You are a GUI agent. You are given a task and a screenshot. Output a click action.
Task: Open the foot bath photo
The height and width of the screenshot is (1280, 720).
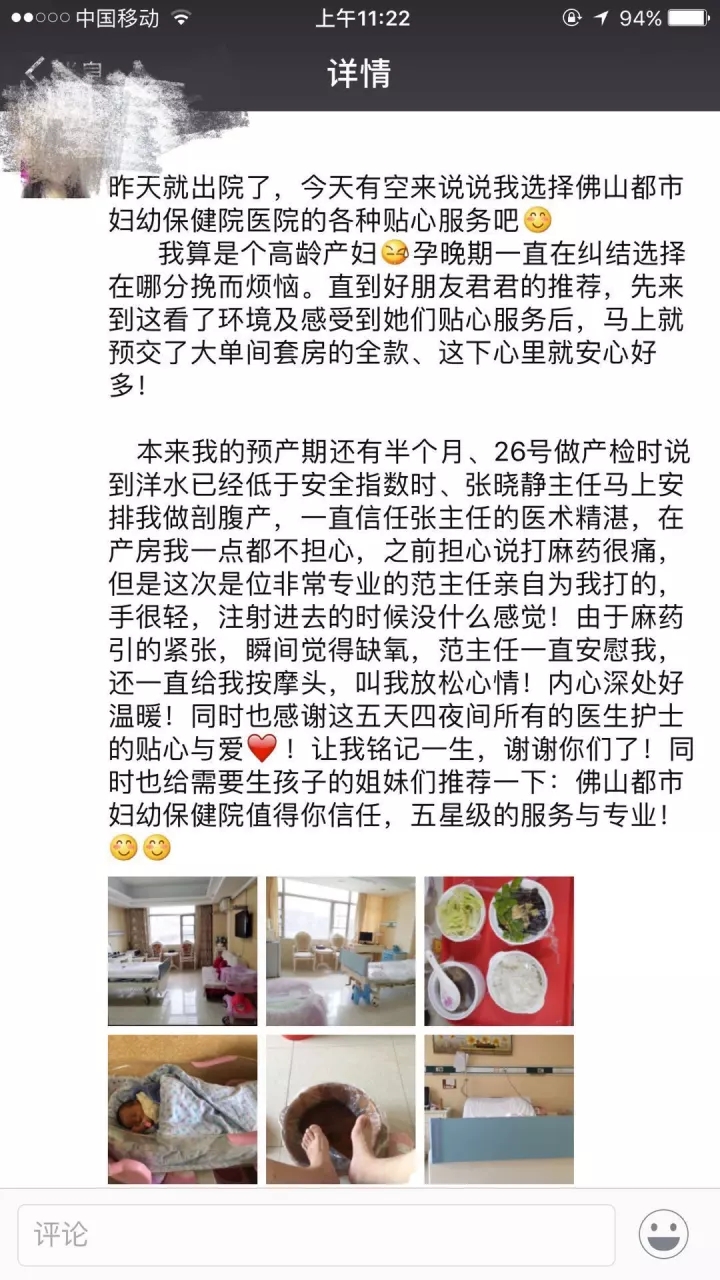click(x=340, y=1108)
